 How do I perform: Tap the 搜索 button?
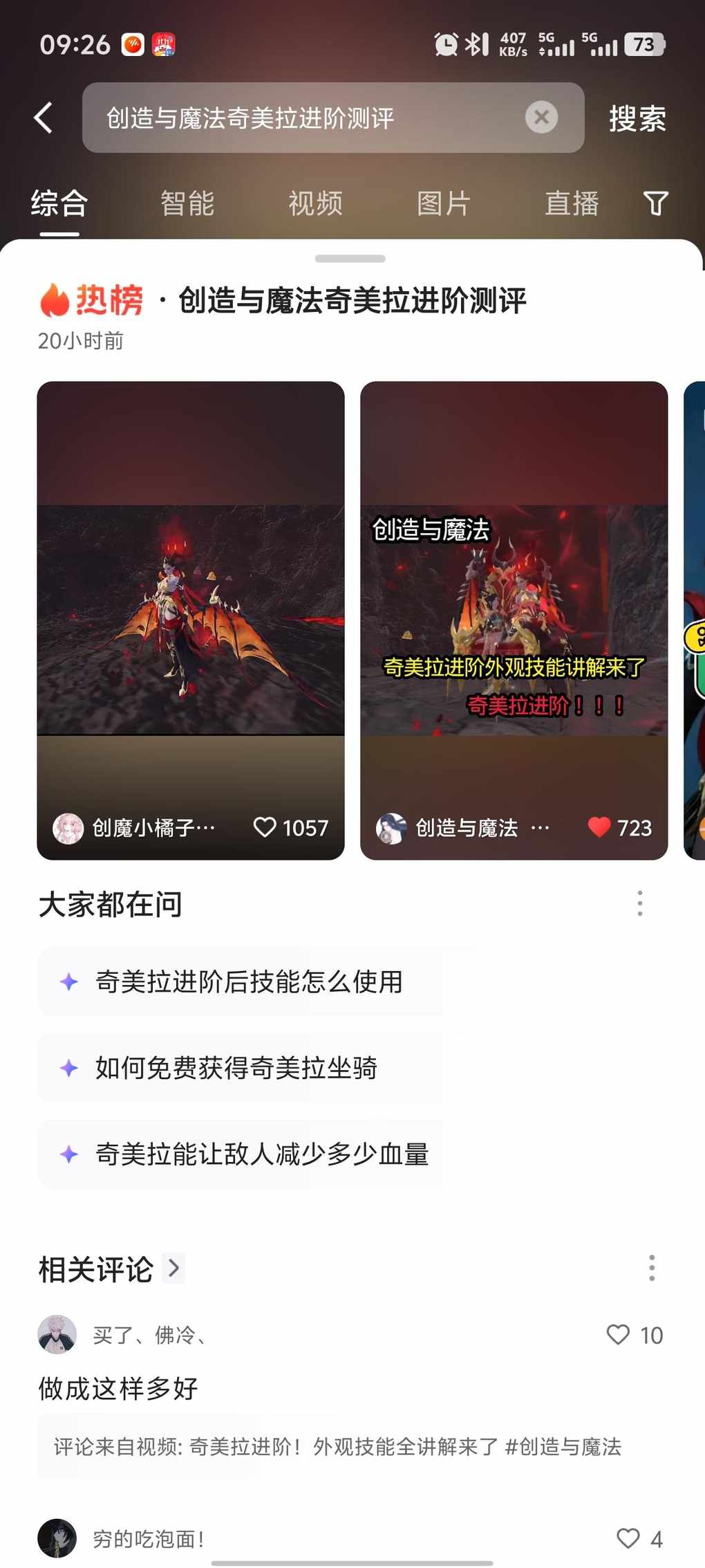[x=637, y=118]
